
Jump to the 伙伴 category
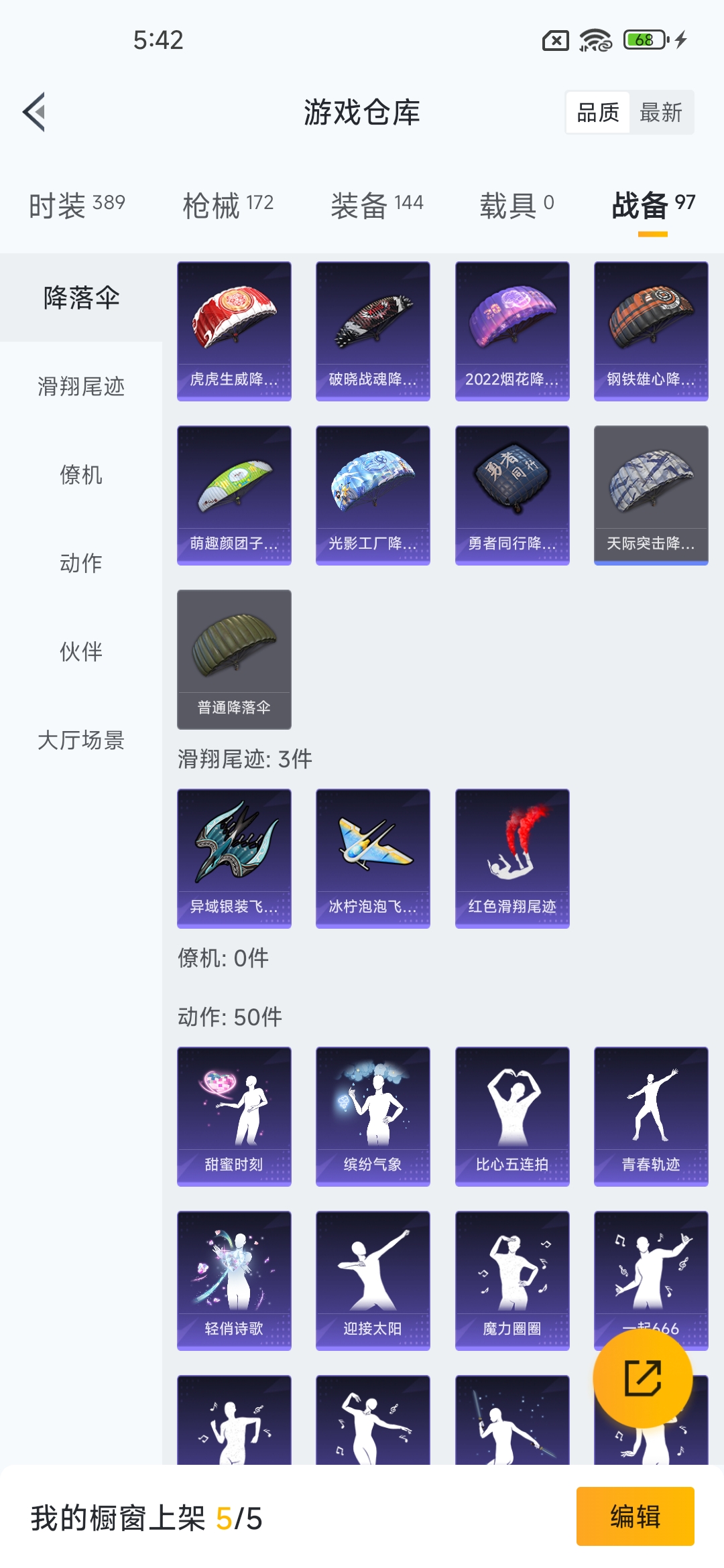click(x=81, y=651)
